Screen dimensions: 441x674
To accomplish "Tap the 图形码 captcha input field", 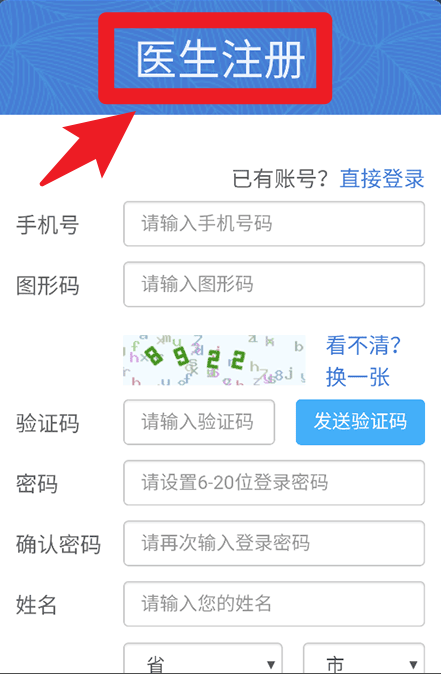I will click(274, 285).
